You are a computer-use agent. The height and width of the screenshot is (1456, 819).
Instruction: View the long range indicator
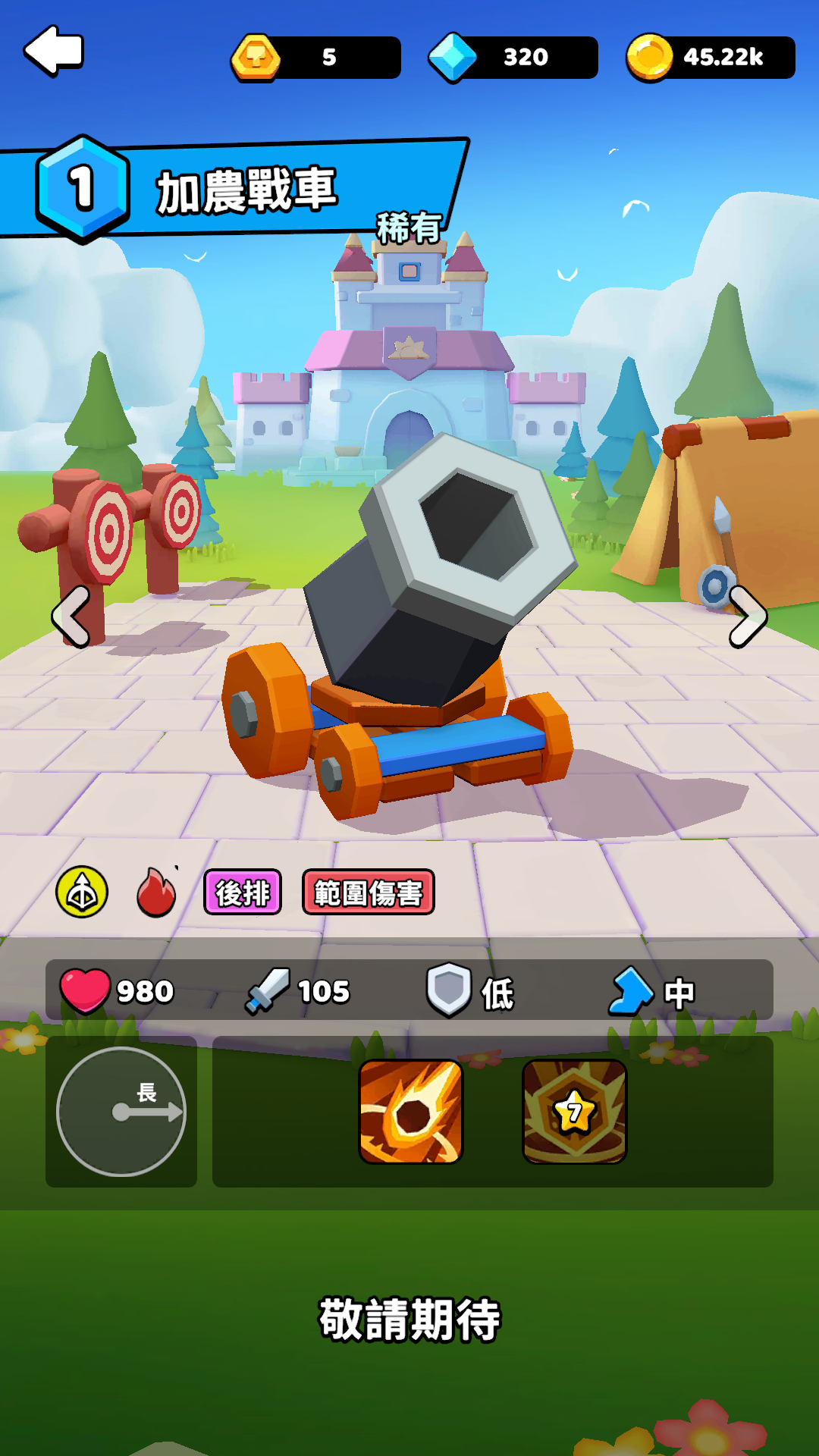tap(121, 1111)
